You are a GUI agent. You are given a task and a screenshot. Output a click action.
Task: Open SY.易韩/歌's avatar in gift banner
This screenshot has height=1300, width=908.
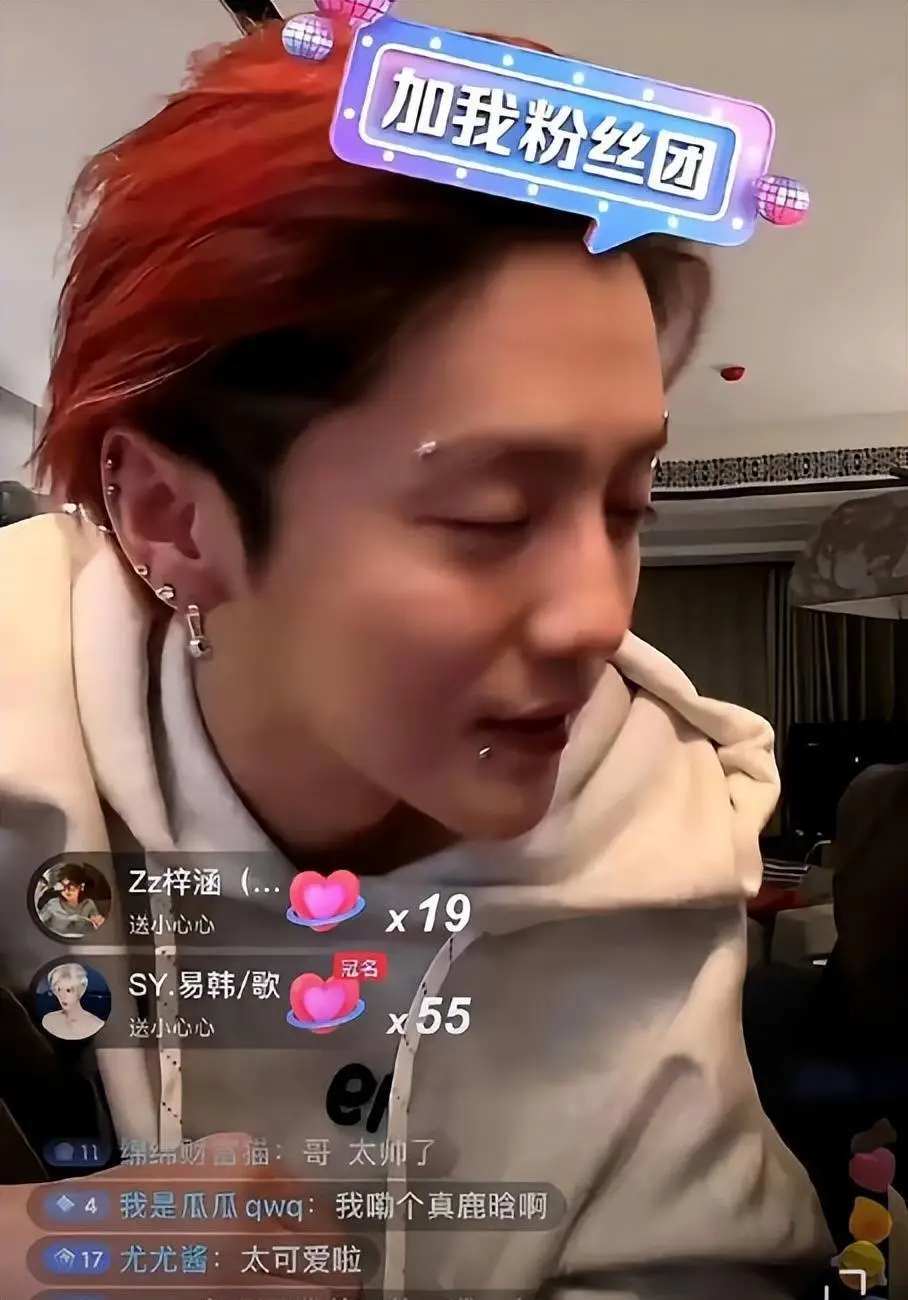tap(70, 999)
